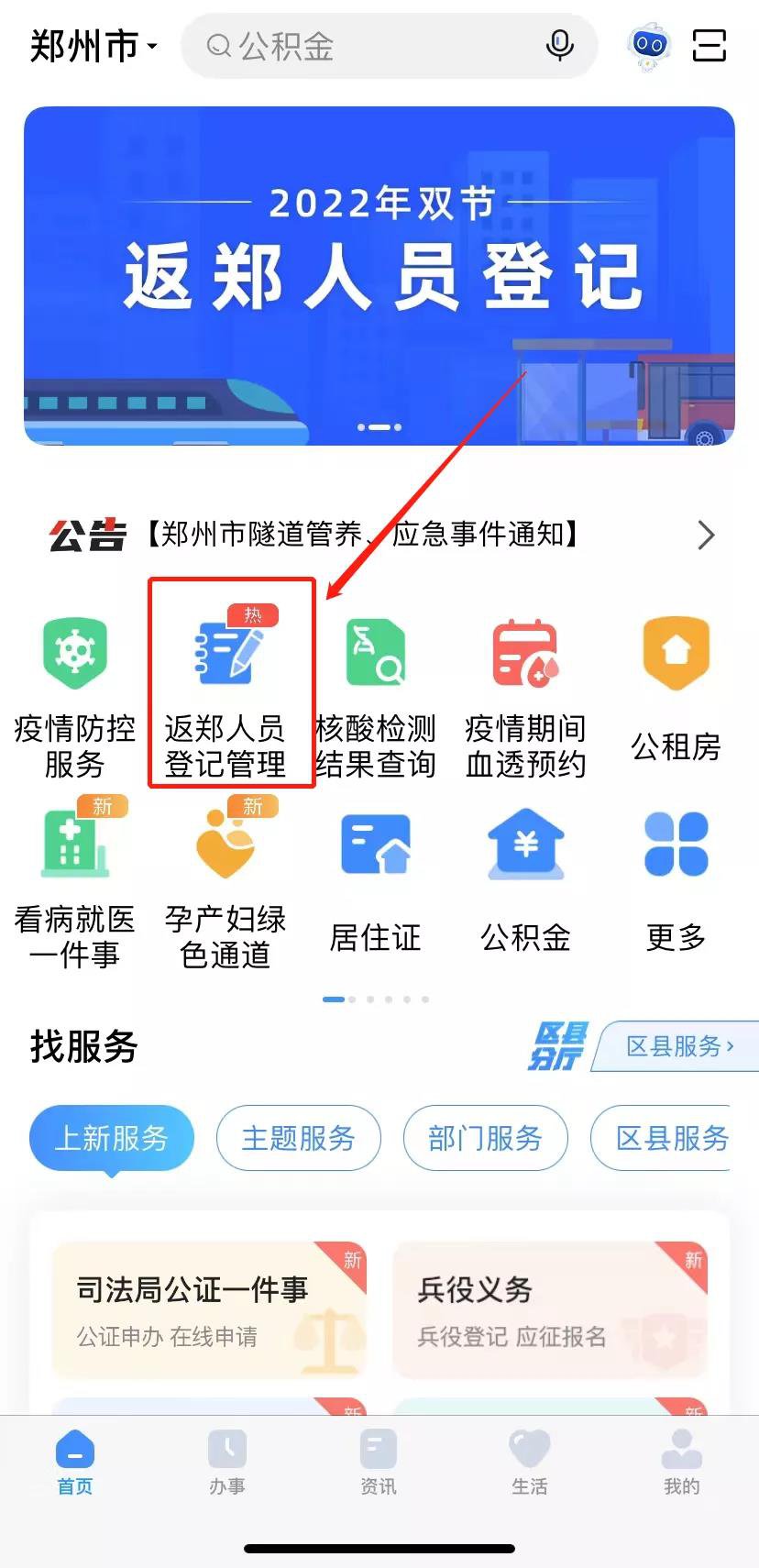Switch to the 办事 tab
Screen dimensions: 759x1568
[x=226, y=1463]
